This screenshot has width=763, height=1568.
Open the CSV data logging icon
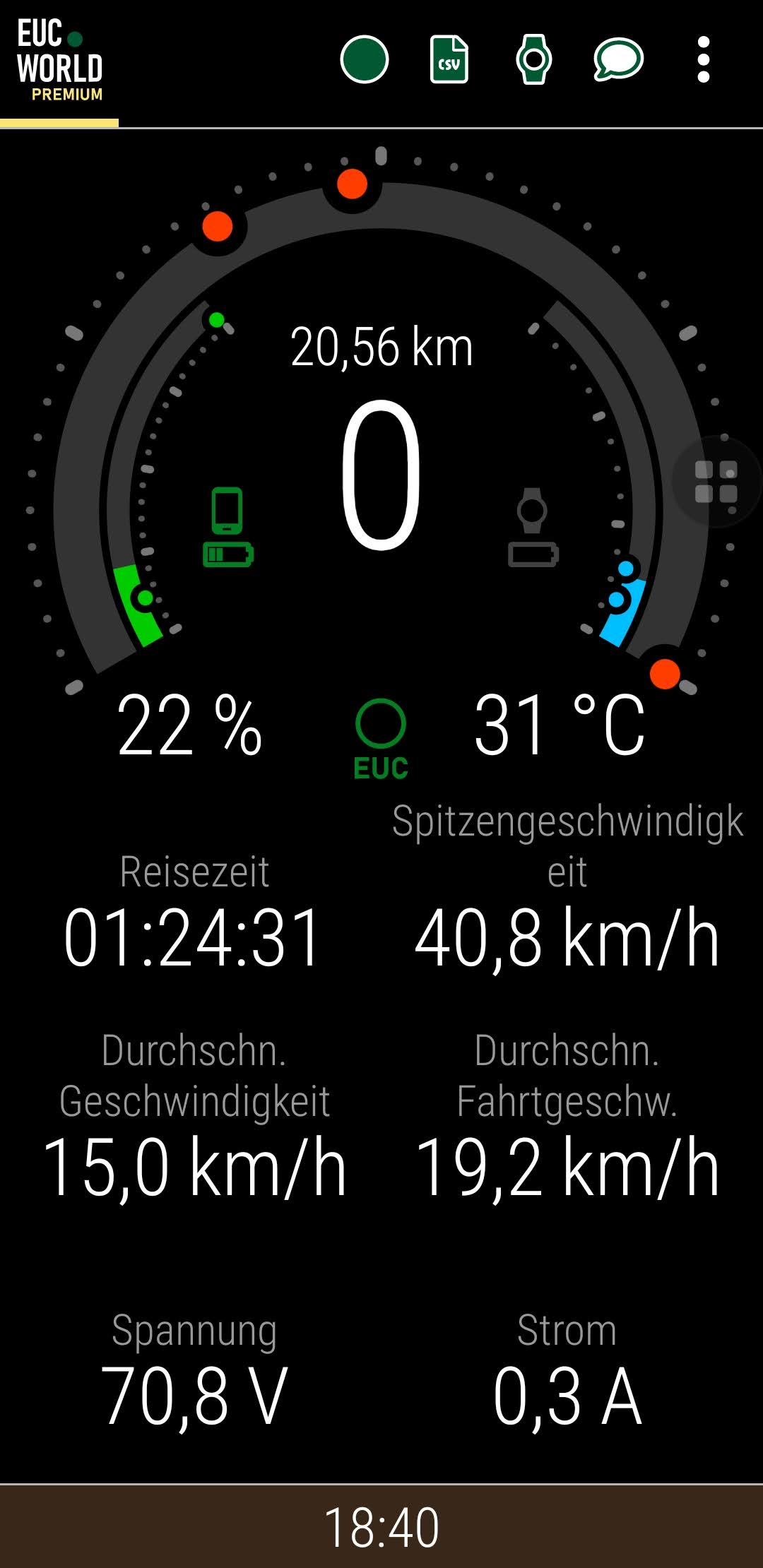point(449,59)
